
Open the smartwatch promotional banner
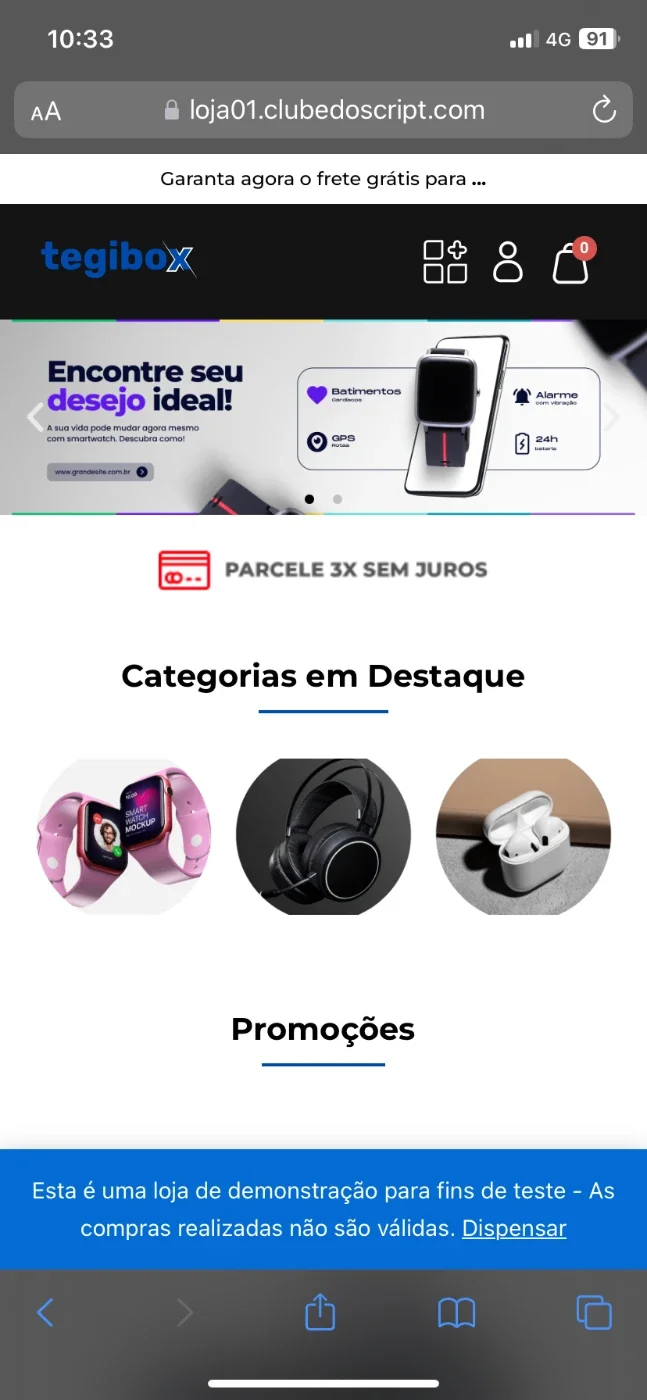coord(323,417)
